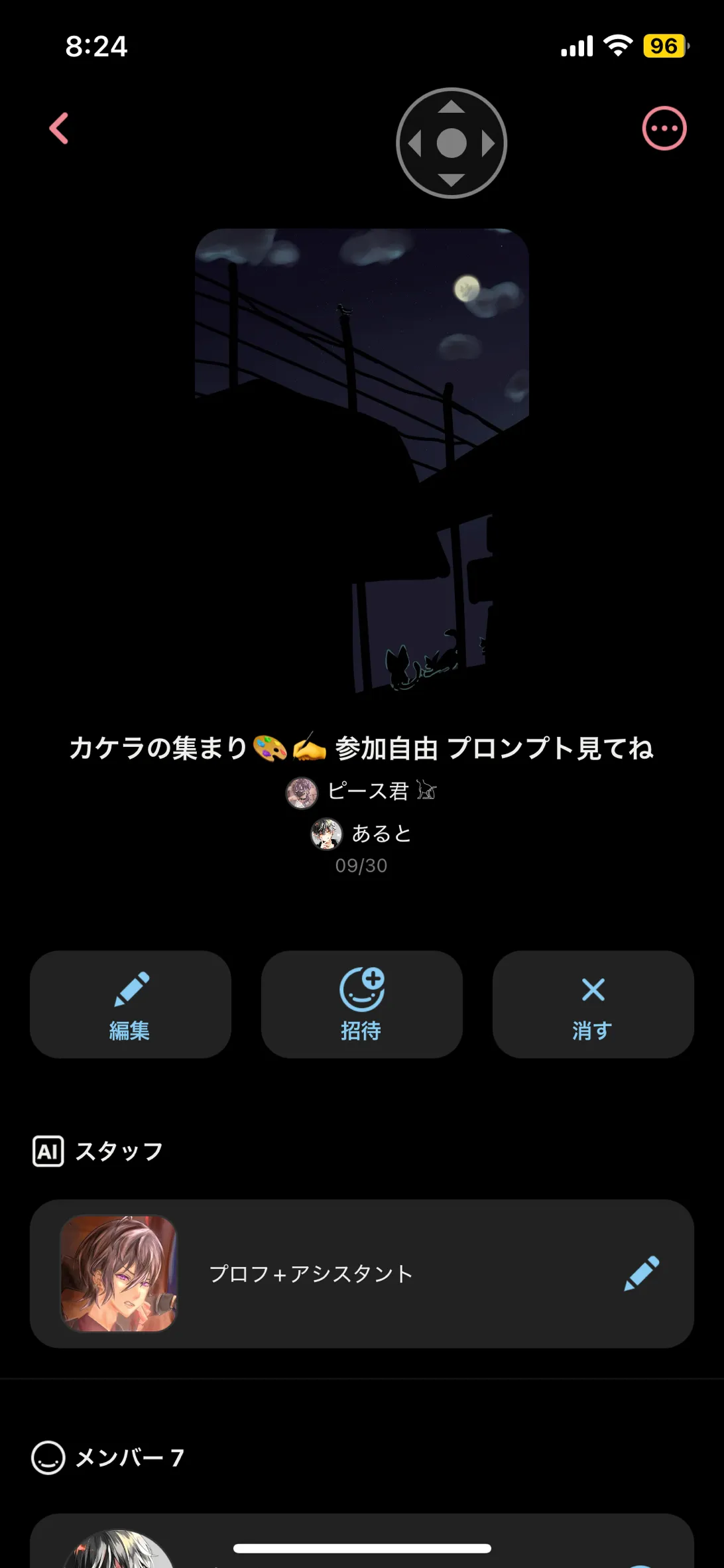The width and height of the screenshot is (724, 1568).
Task: Tap the directional pad overlay control
Action: [x=452, y=143]
